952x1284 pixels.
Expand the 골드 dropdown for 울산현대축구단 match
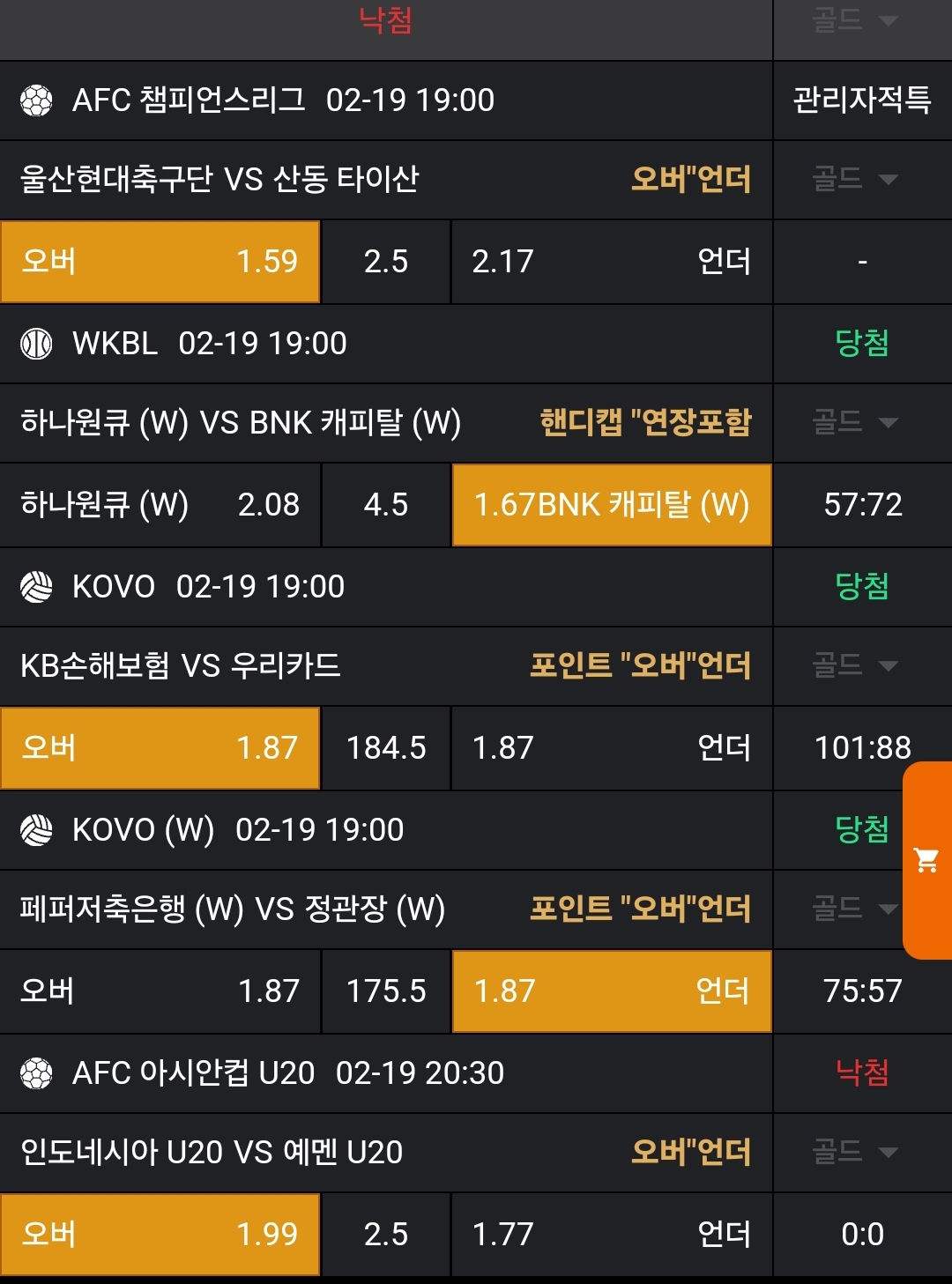[x=853, y=180]
